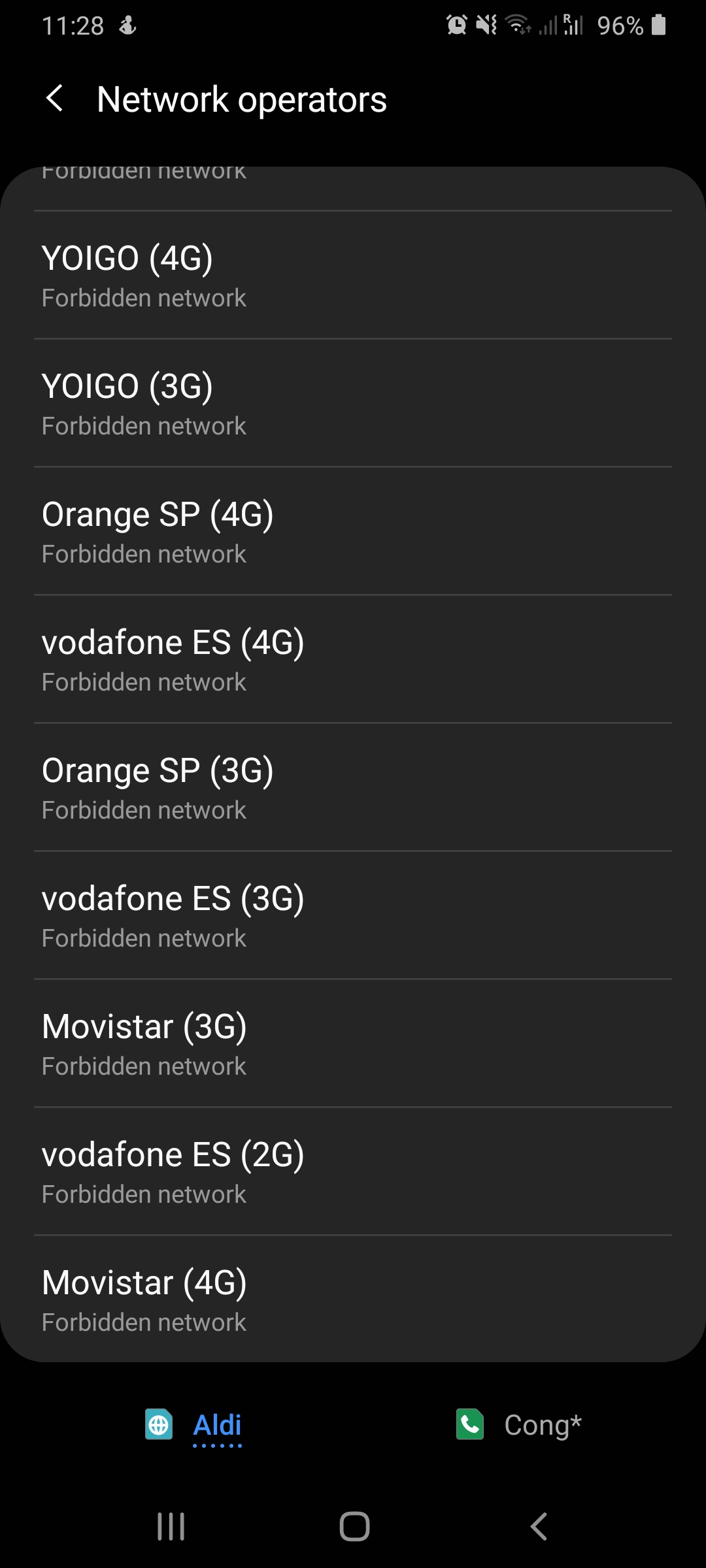Image resolution: width=706 pixels, height=1568 pixels.
Task: Open recent apps from navigation bar
Action: (171, 1526)
